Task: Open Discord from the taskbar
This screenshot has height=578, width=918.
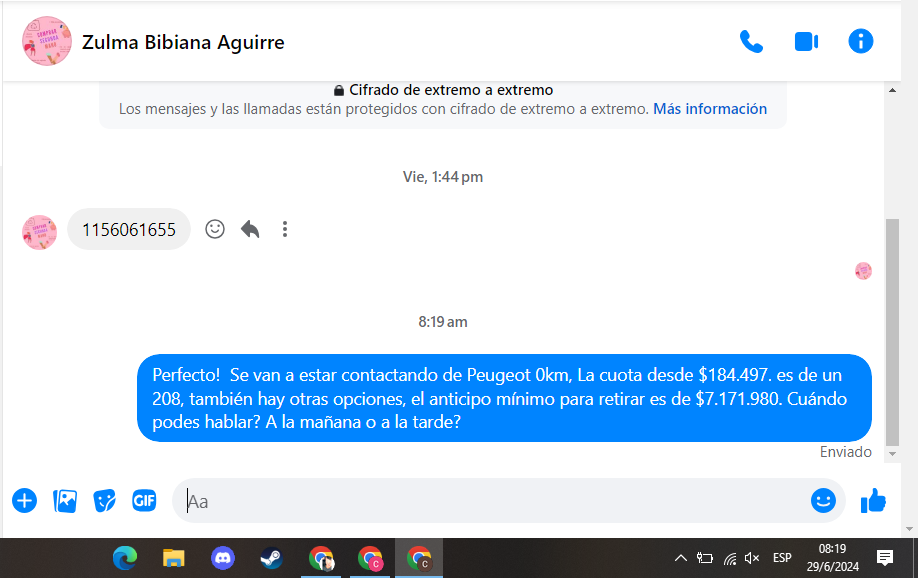Action: pos(222,558)
